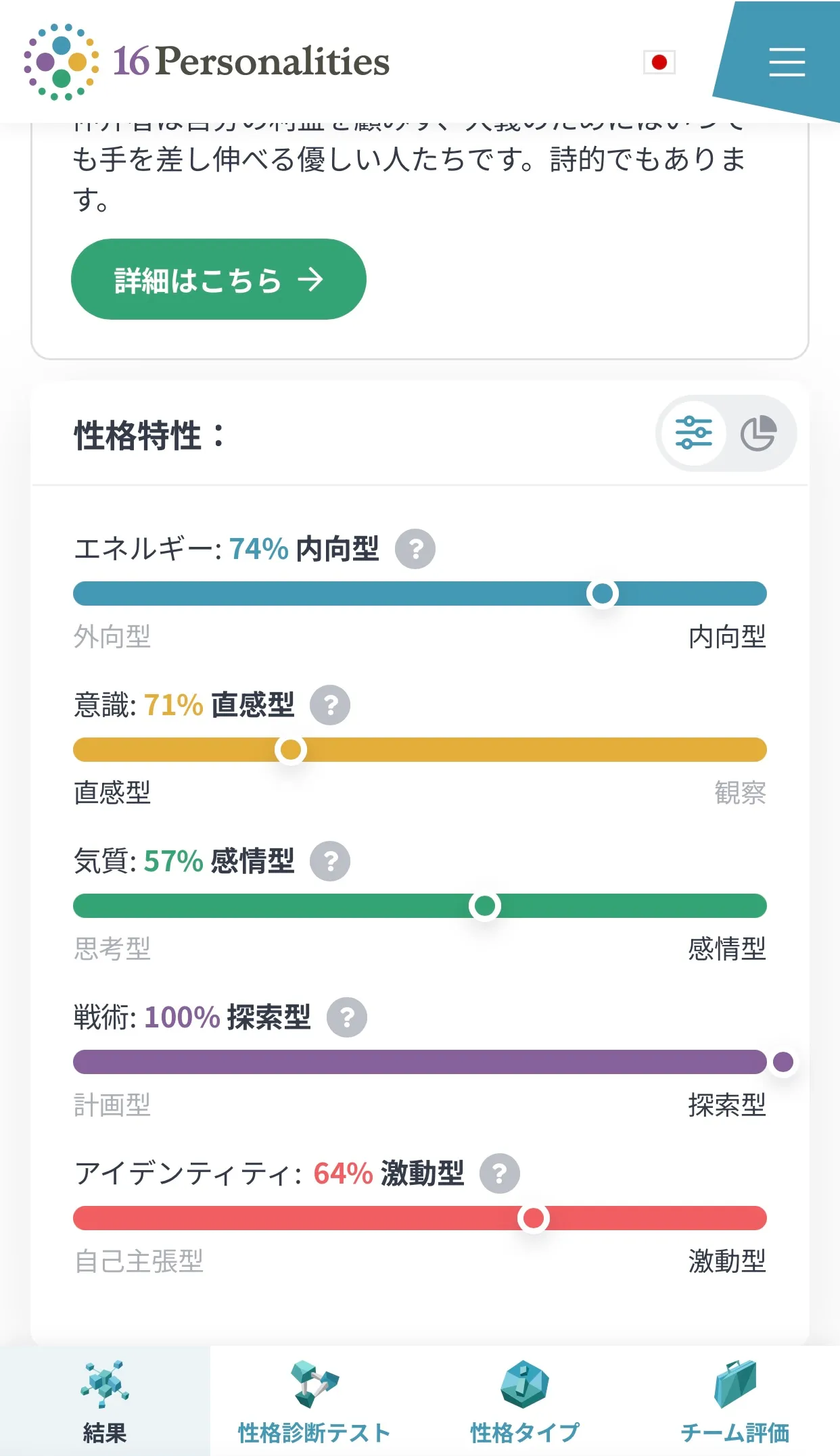Image resolution: width=840 pixels, height=1456 pixels.
Task: Switch to the 性格タイプ tab
Action: [x=525, y=1401]
